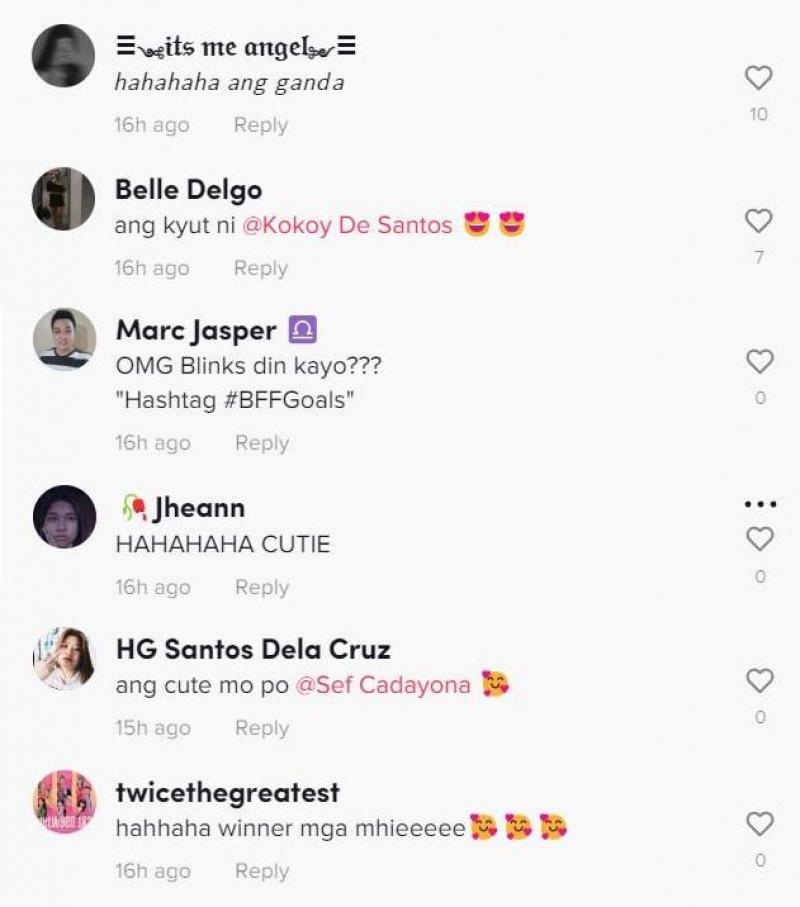Open HG Santos Dela Cruz's avatar
This screenshot has height=907, width=800.
64,659
